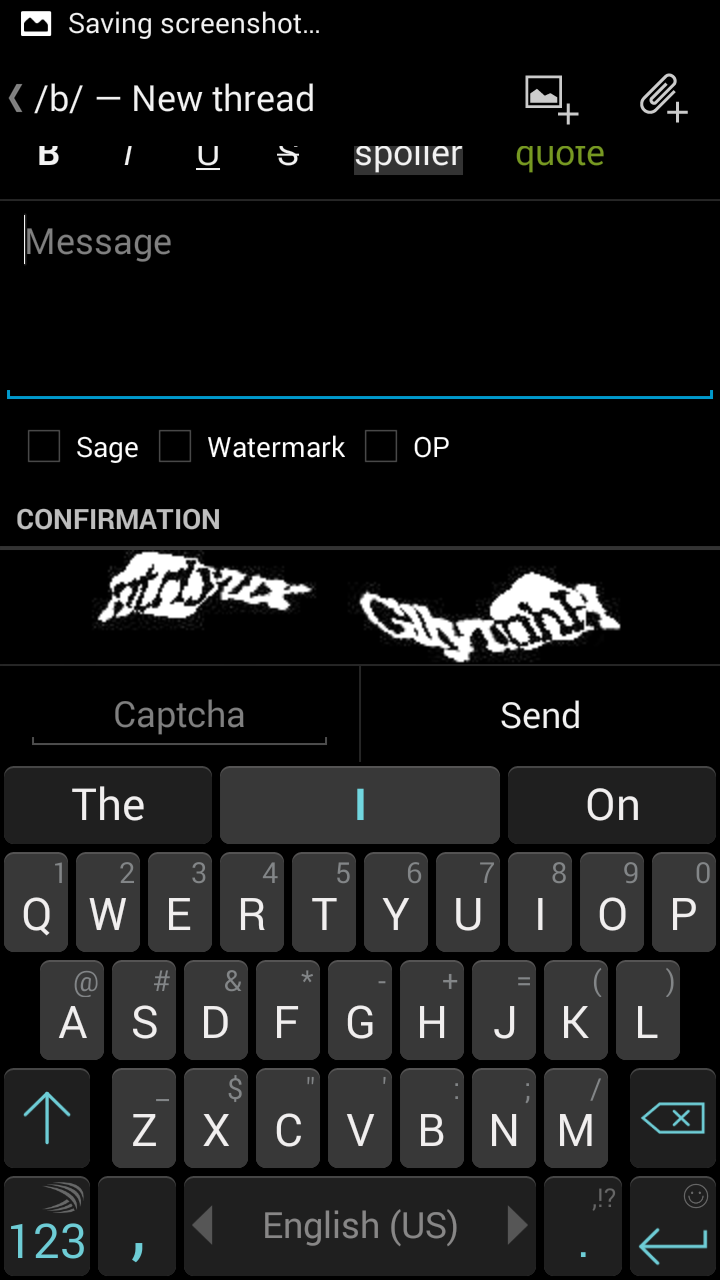Select the Captcha input field
The height and width of the screenshot is (1280, 720).
(180, 716)
